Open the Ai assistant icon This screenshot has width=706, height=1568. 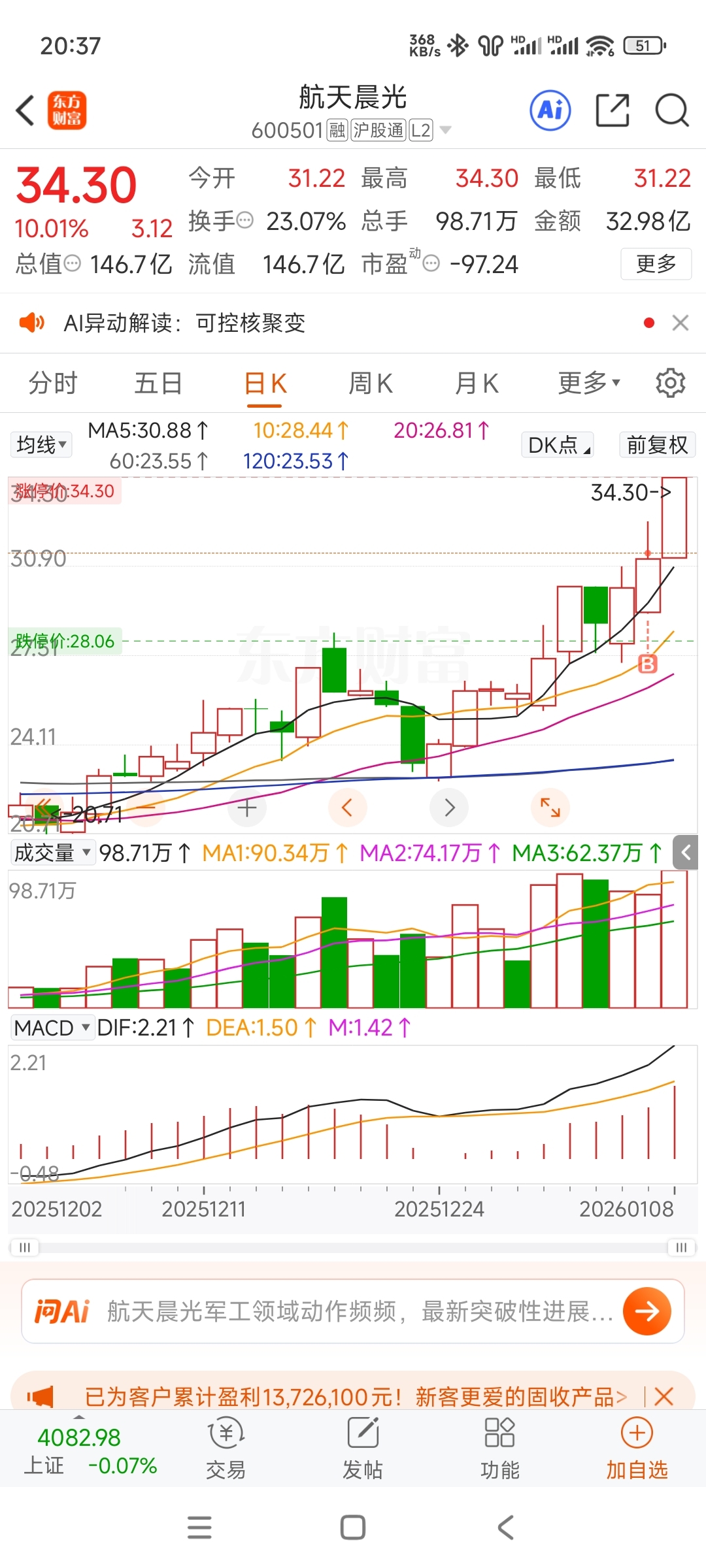[550, 110]
